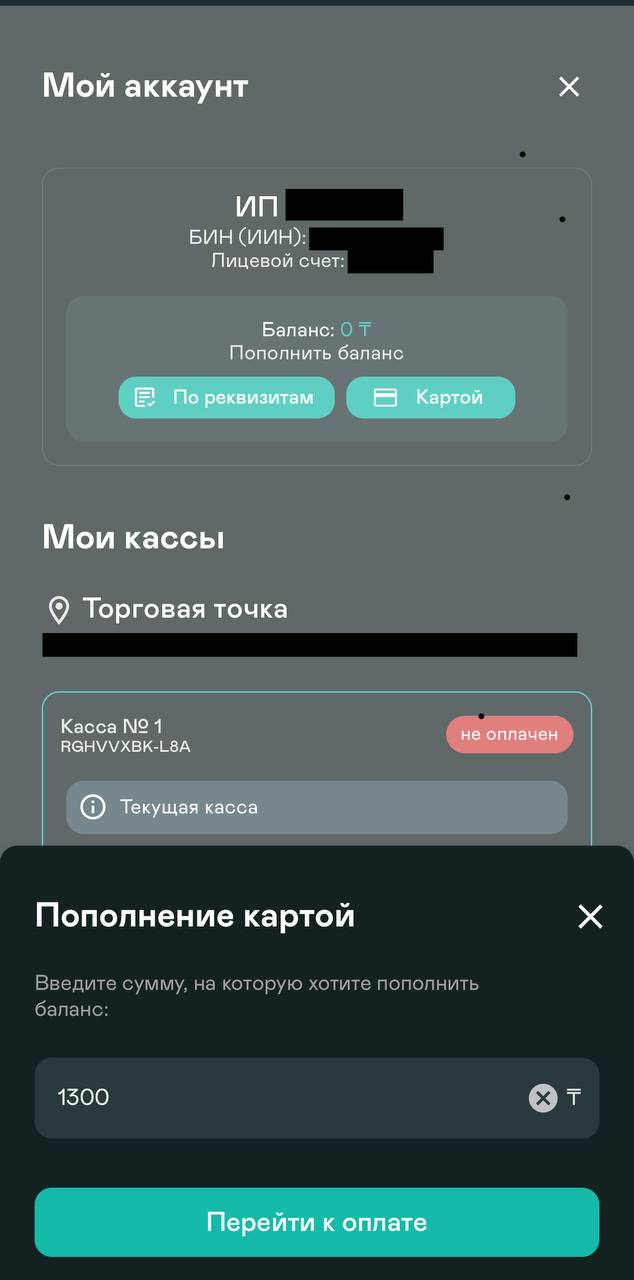Tap the amount input field
The width and height of the screenshot is (634, 1280).
(x=280, y=1098)
